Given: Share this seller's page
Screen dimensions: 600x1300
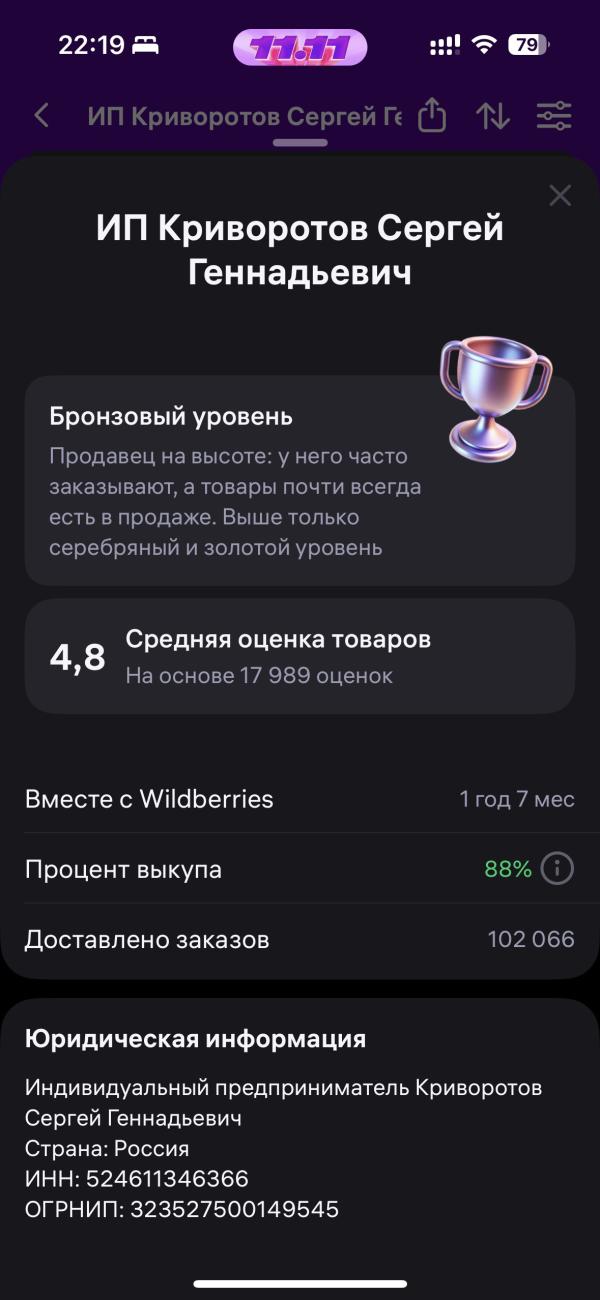Looking at the screenshot, I should [x=431, y=115].
